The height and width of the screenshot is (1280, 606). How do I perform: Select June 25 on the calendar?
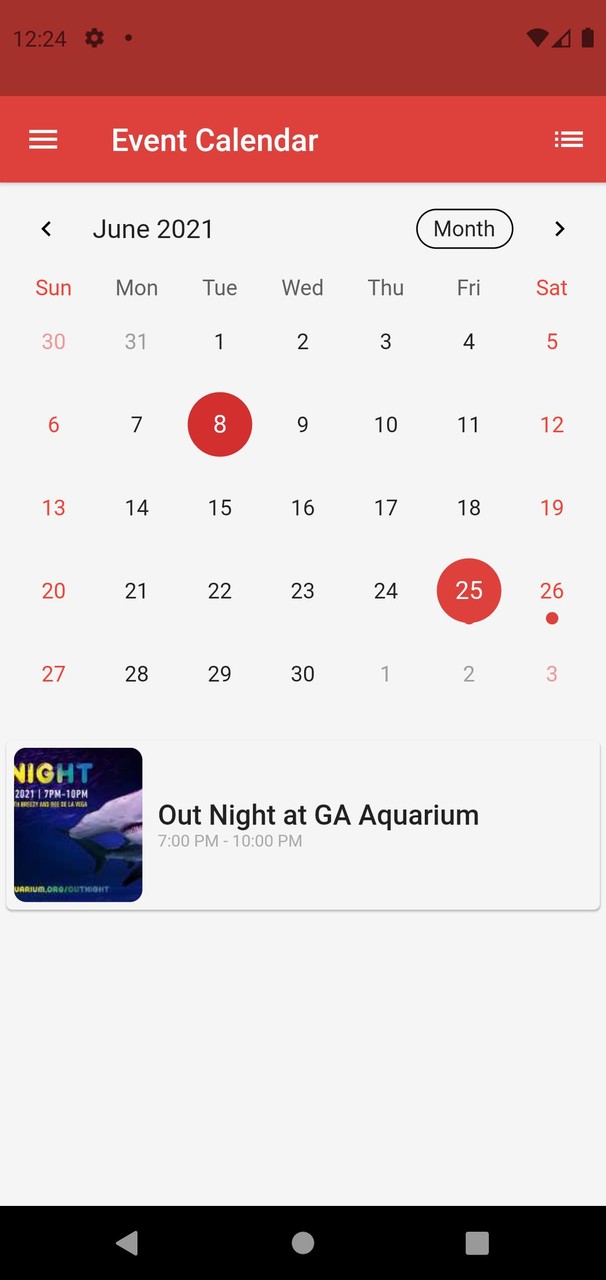tap(469, 590)
